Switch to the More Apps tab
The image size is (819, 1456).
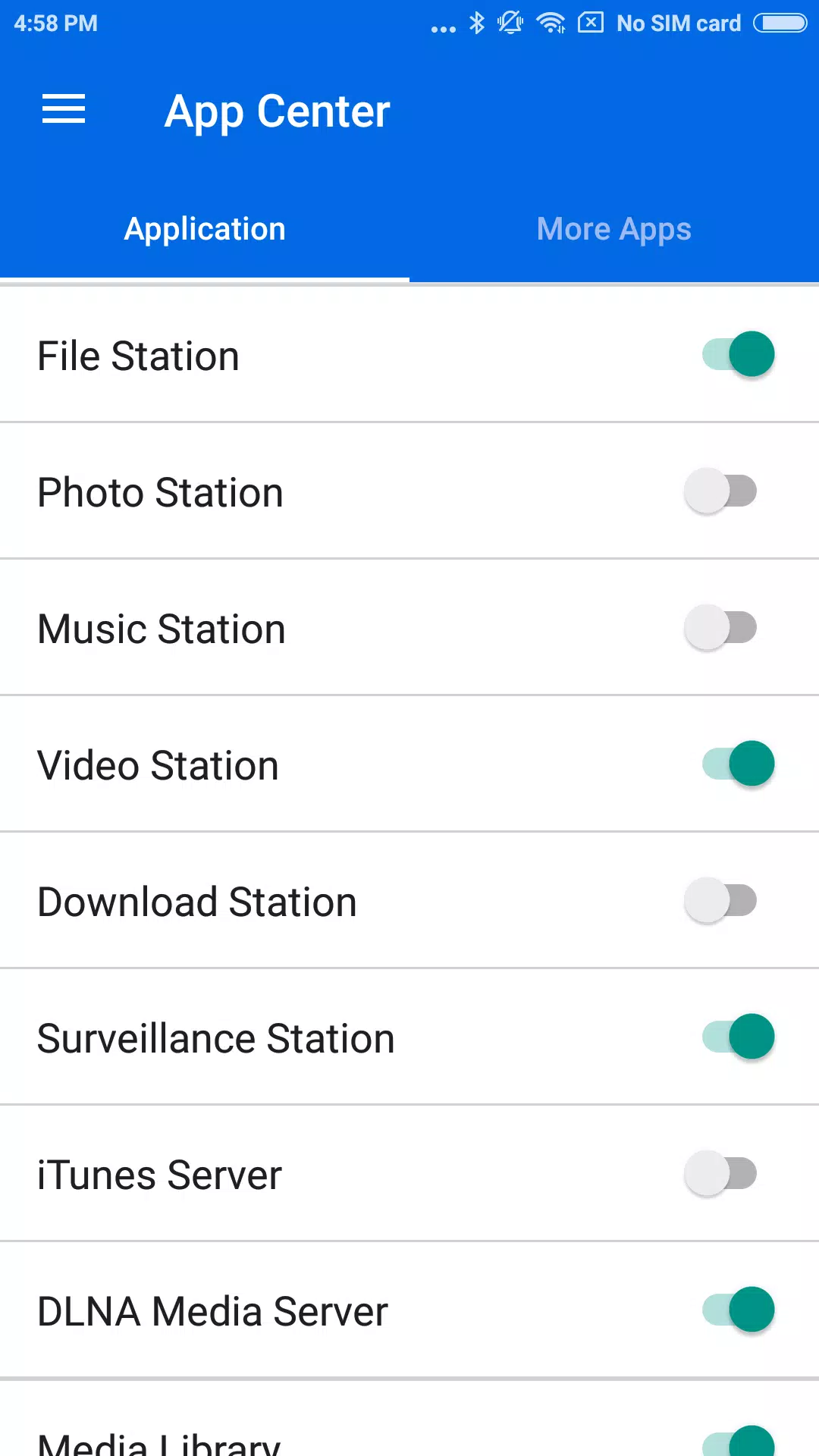point(613,228)
